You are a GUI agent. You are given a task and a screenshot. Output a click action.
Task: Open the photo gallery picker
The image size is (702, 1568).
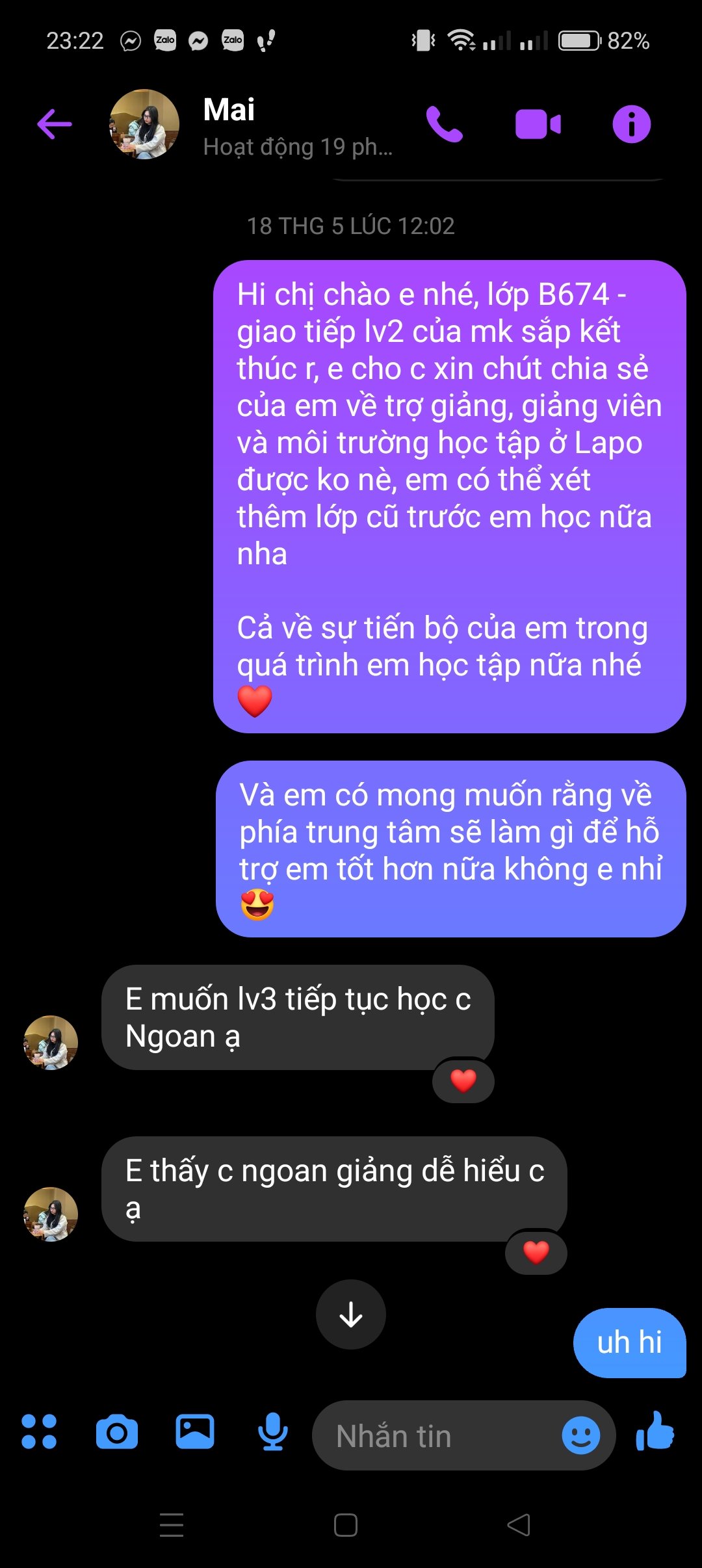click(x=195, y=1431)
